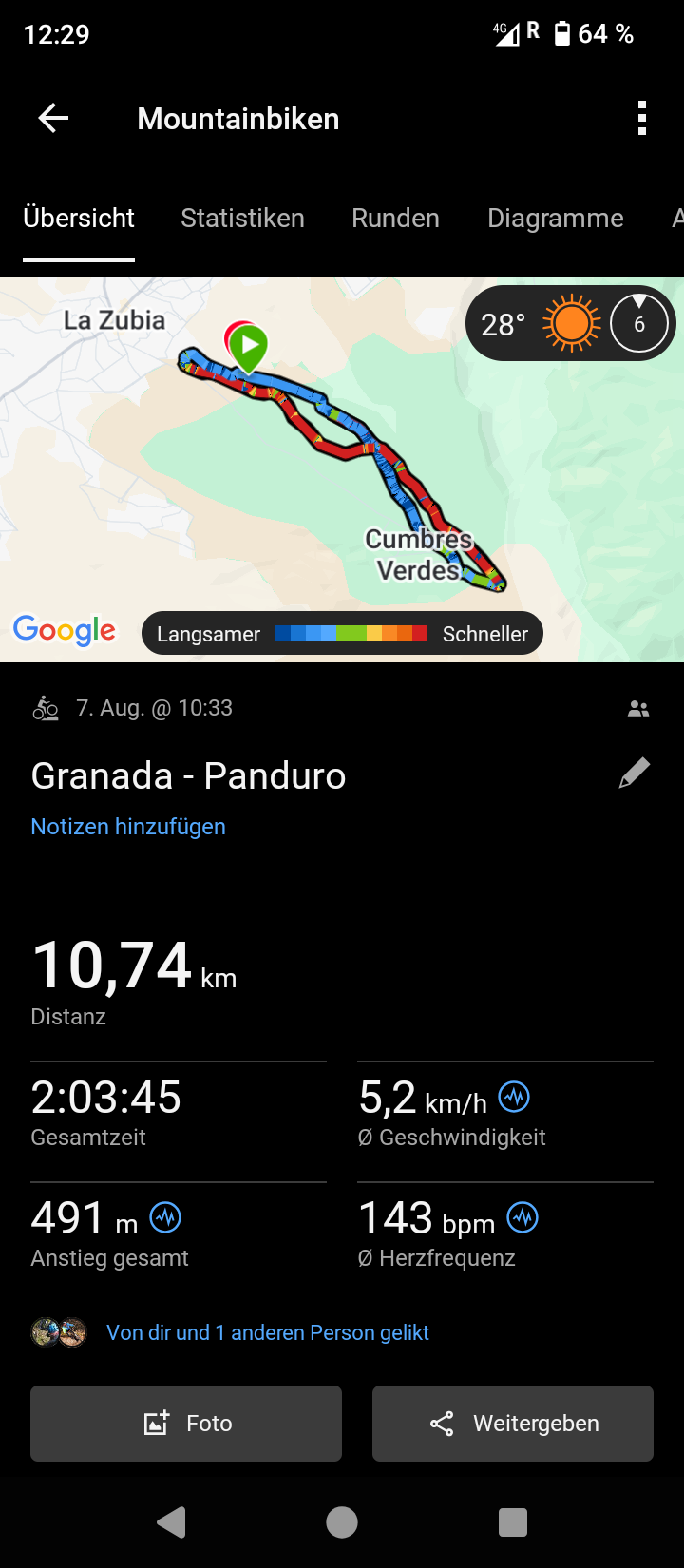Open the three-dot overflow menu
This screenshot has width=684, height=1568.
[642, 119]
